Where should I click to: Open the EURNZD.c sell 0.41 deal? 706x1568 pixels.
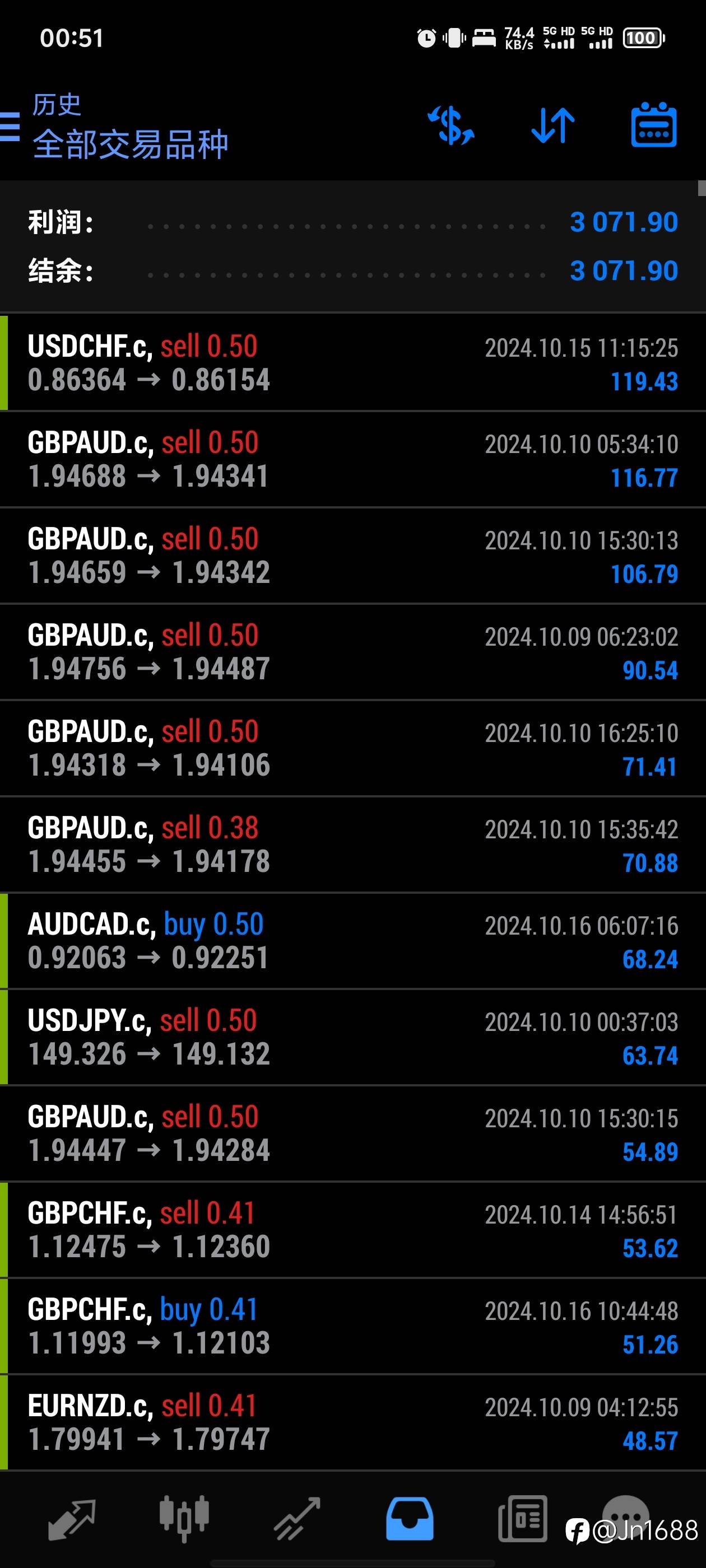point(352,1422)
